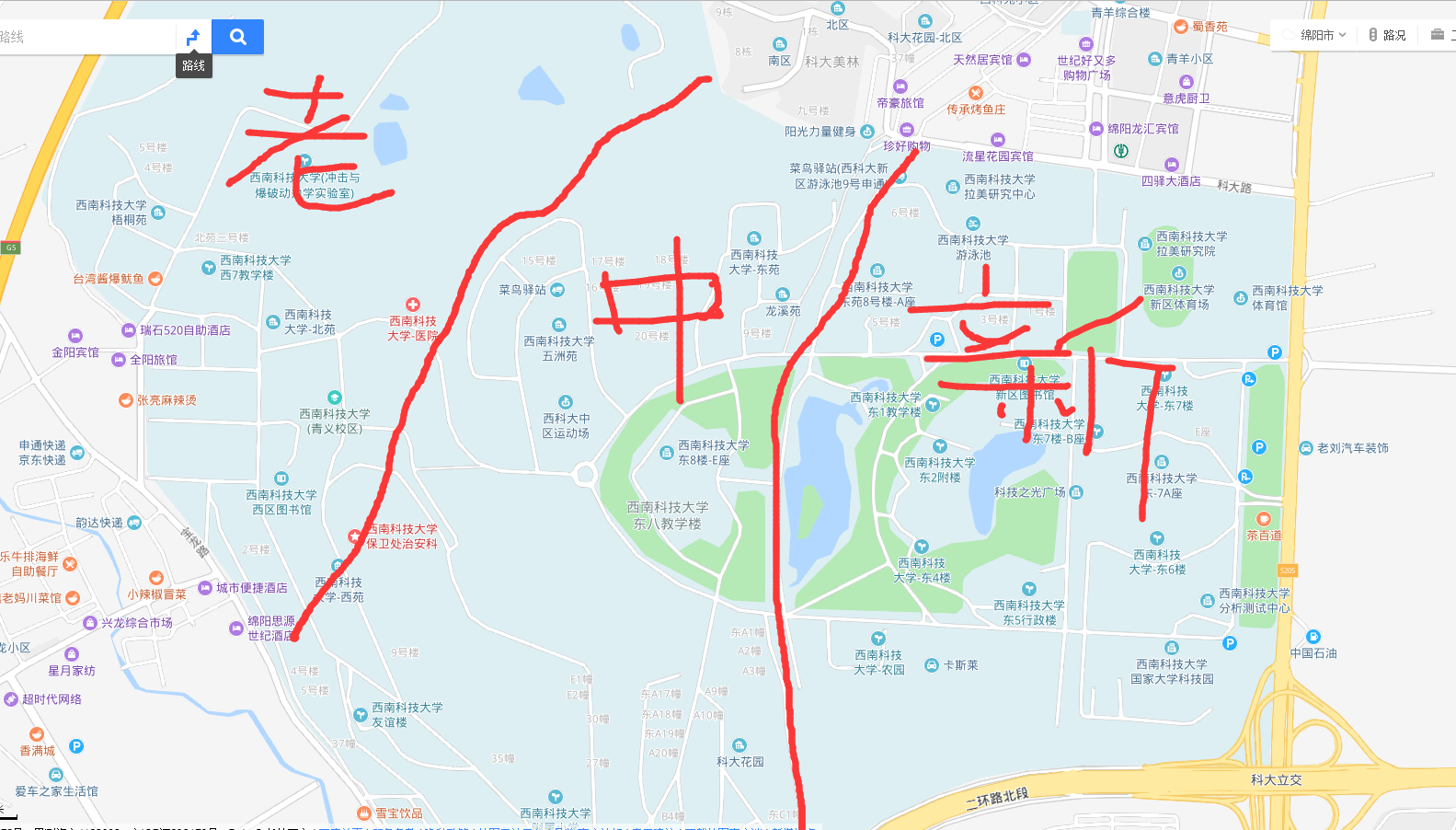This screenshot has width=1456, height=830.
Task: Open route directions button
Action: coord(193,37)
